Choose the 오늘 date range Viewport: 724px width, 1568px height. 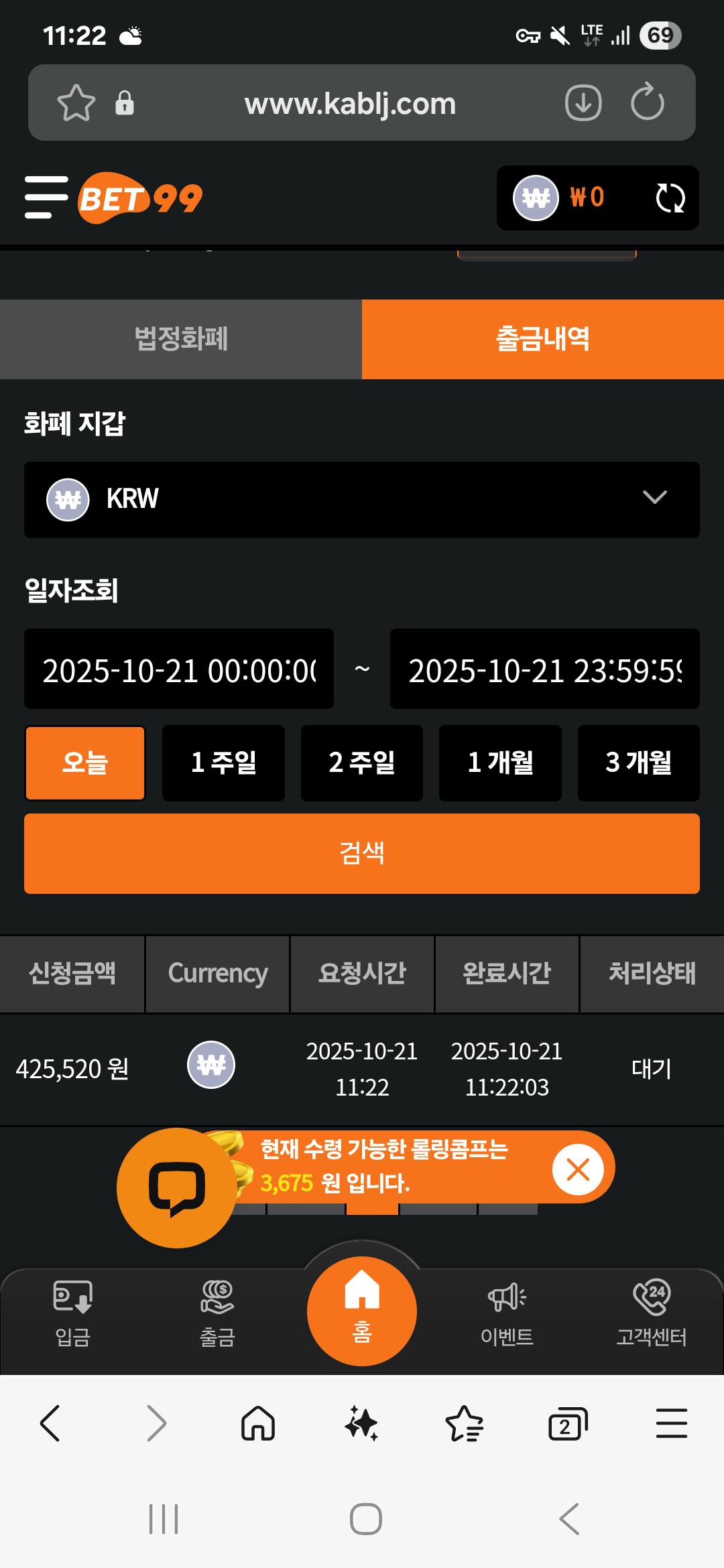pyautogui.click(x=85, y=763)
